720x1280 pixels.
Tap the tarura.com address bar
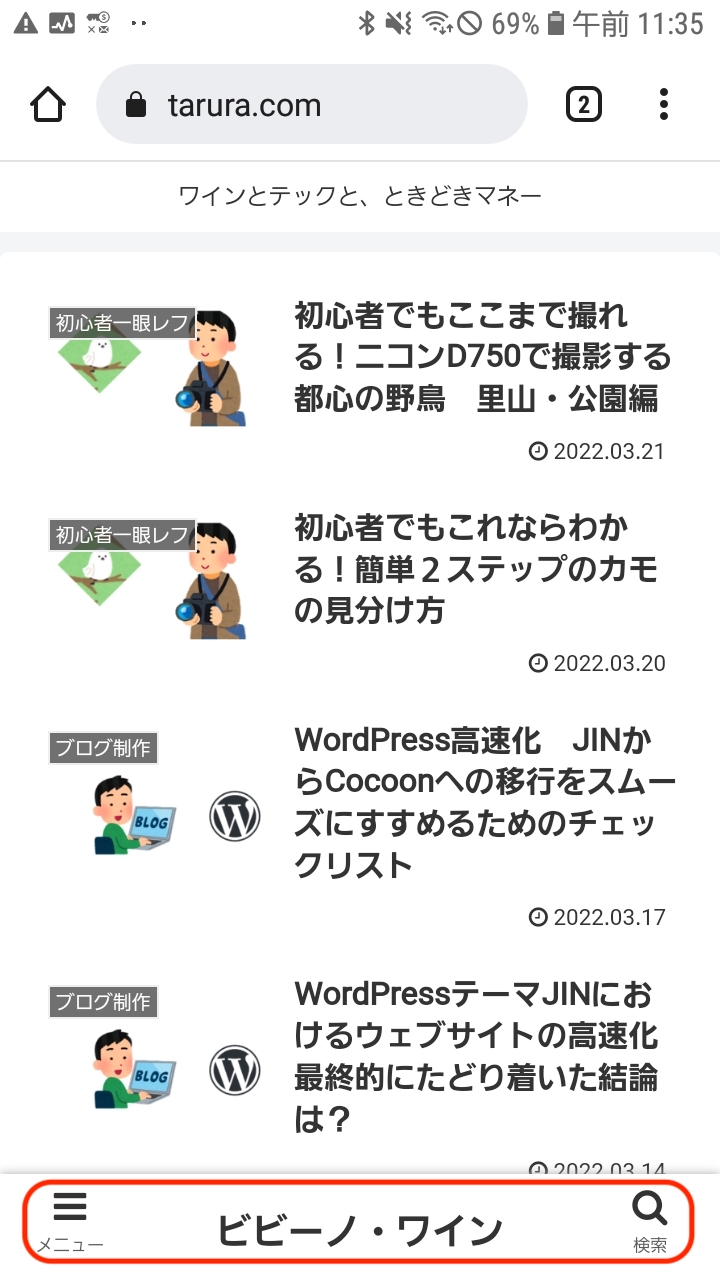310,105
